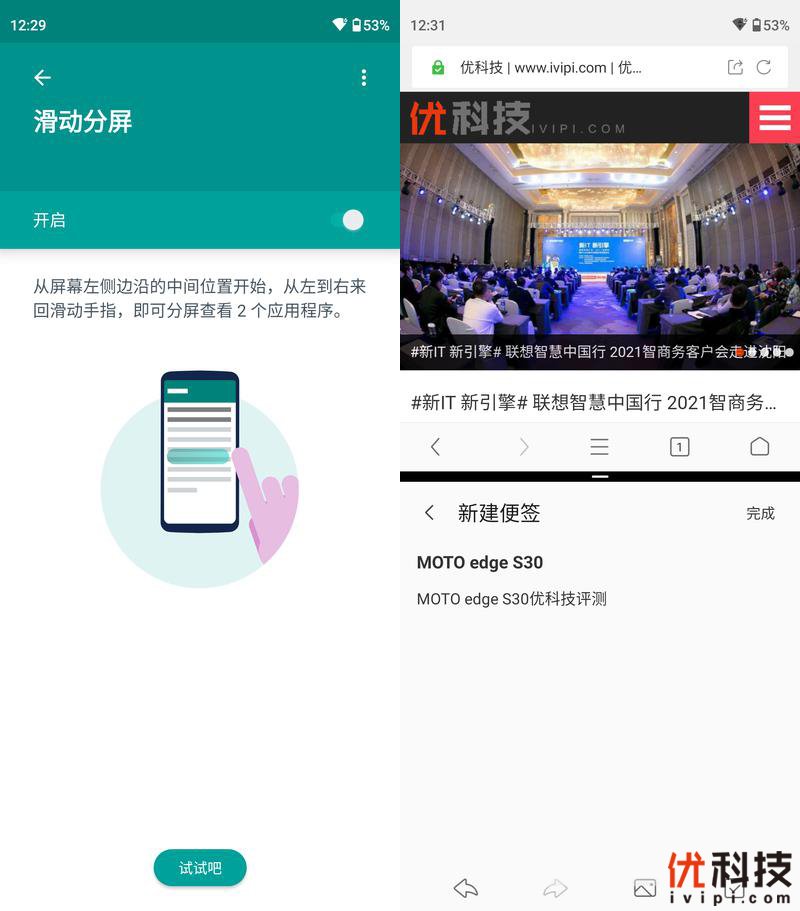Open the overflow menu in 滑动分屏
Screen dimensions: 800x911
pyautogui.click(x=363, y=77)
